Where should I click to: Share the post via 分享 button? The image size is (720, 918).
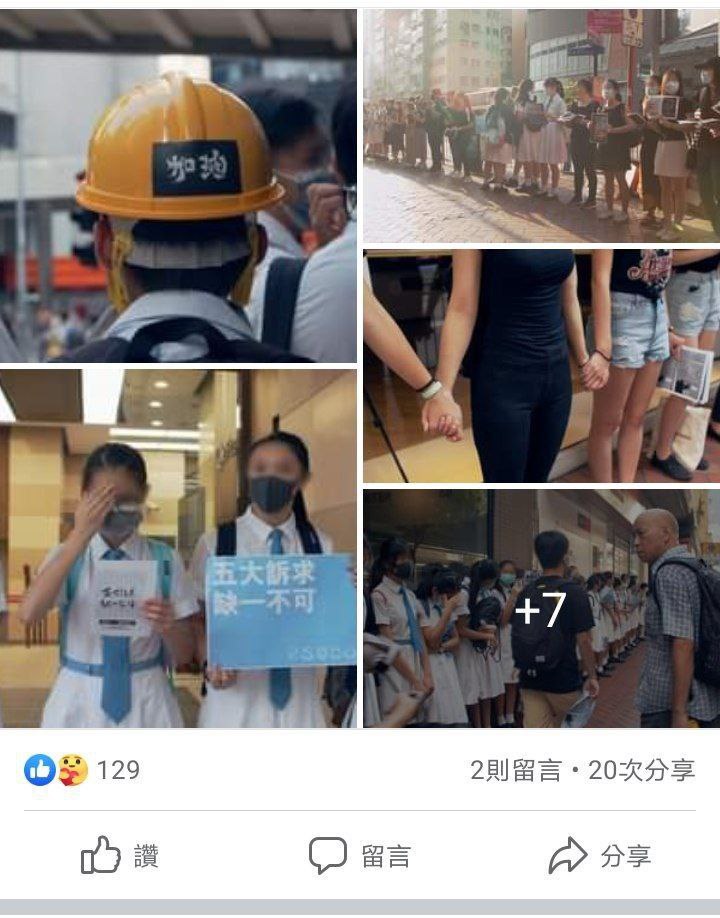click(600, 856)
